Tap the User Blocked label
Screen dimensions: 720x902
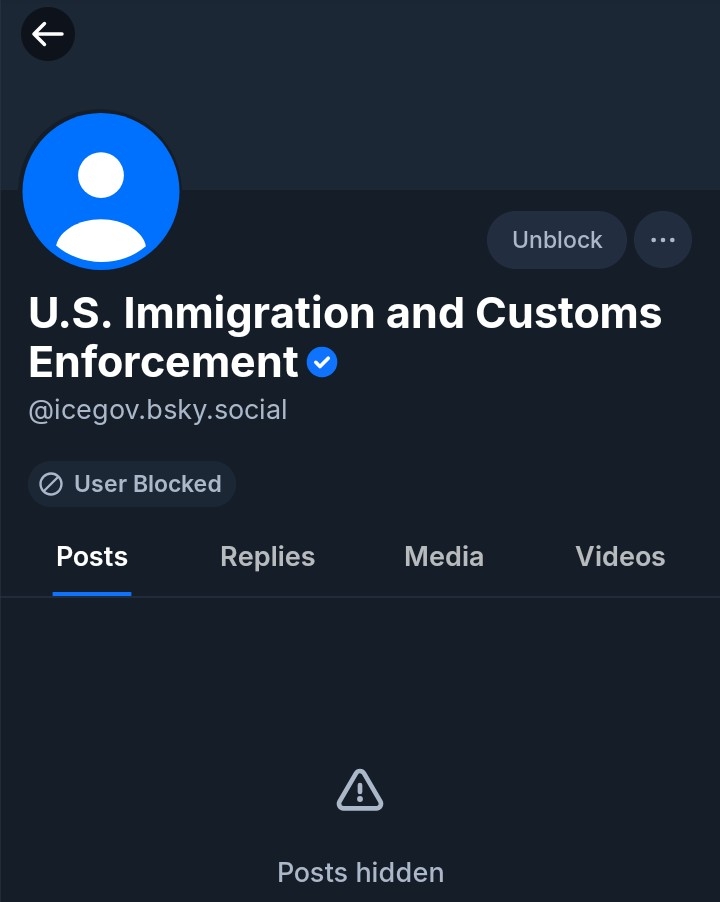(x=132, y=484)
